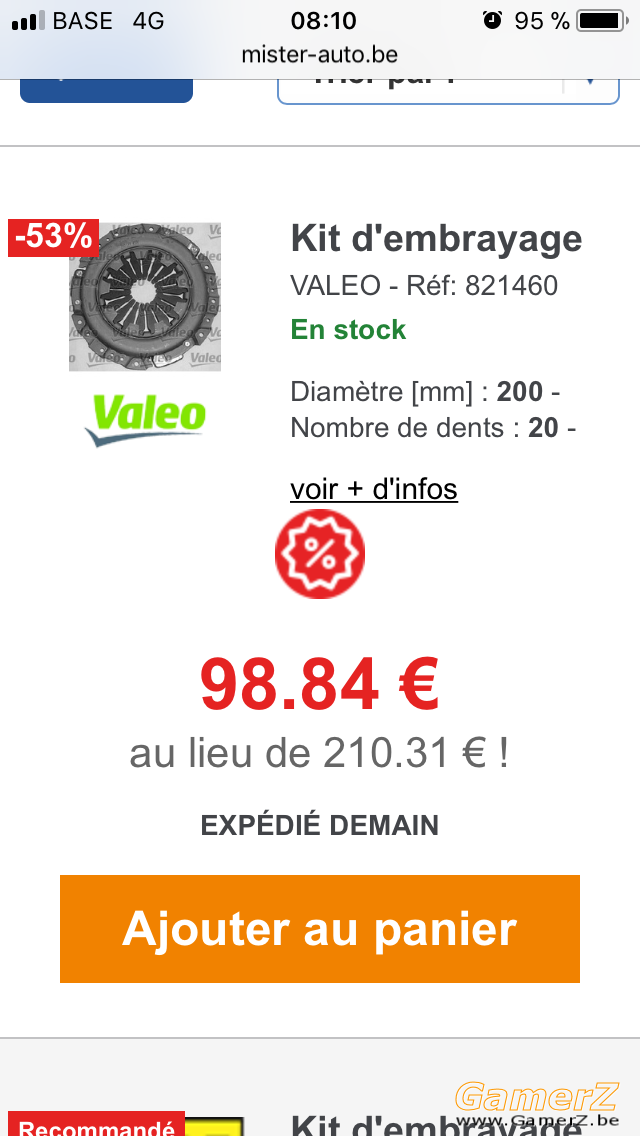Viewport: 640px width, 1136px height.
Task: Open the Kit d'embrayage product image
Action: (145, 297)
